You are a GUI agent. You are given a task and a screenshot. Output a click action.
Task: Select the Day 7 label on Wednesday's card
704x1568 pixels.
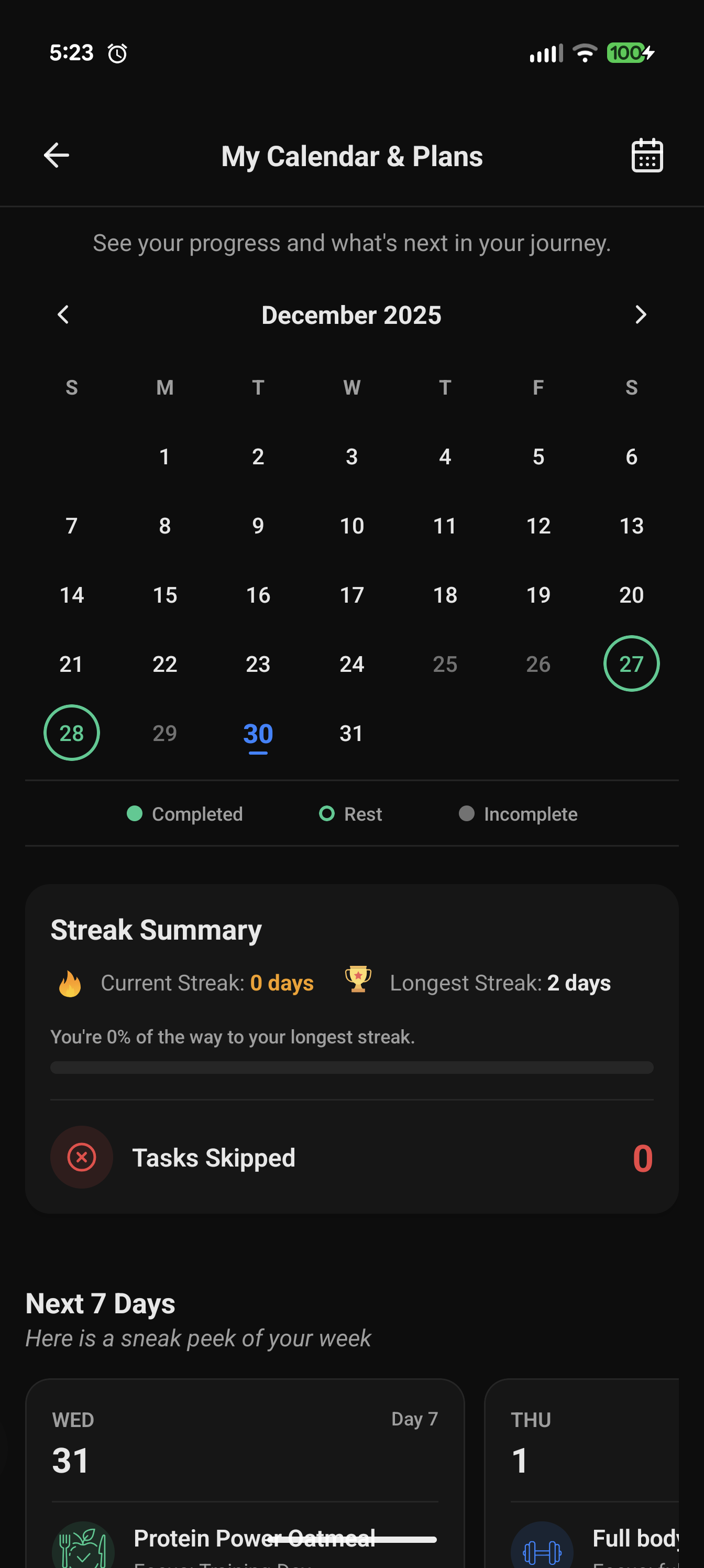click(x=415, y=1419)
